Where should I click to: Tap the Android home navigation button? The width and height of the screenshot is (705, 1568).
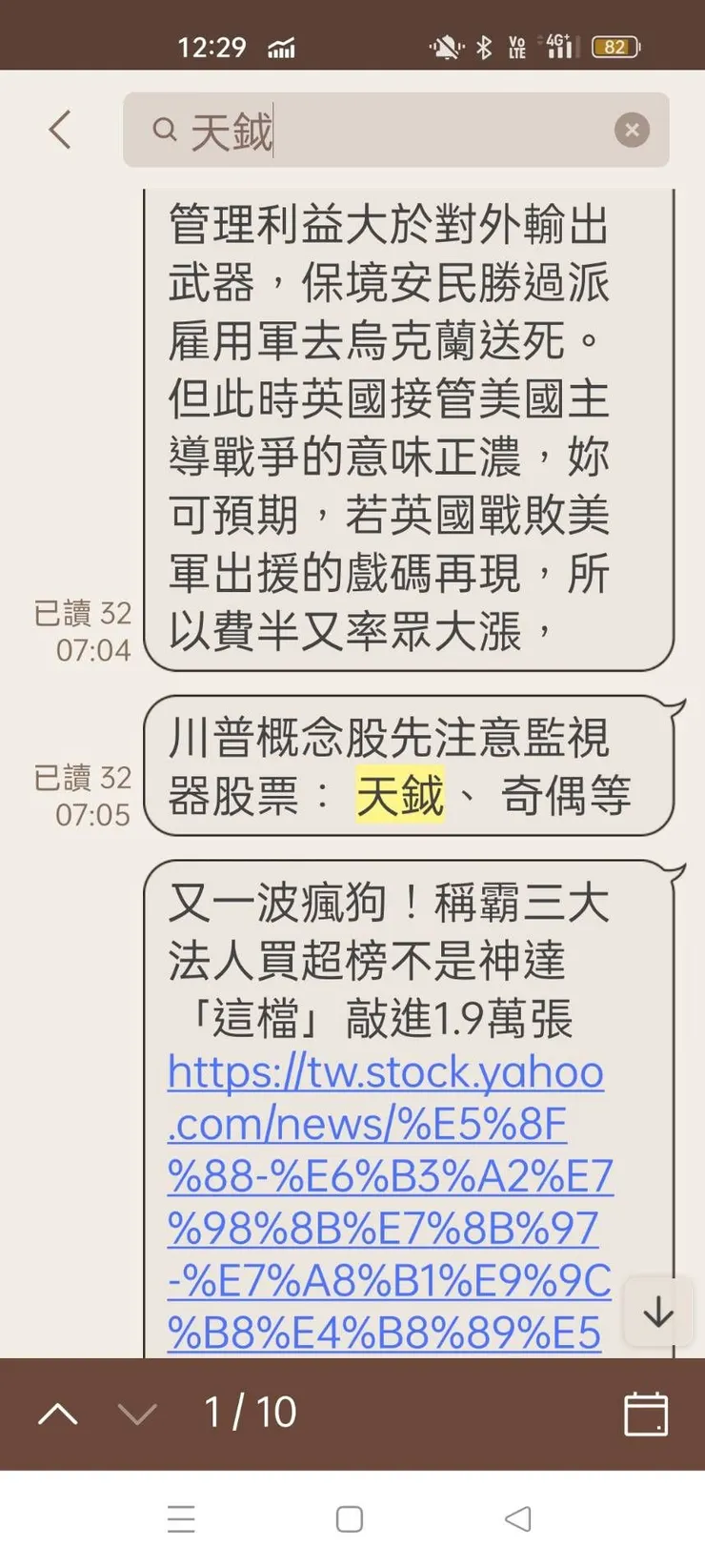coord(350,1518)
